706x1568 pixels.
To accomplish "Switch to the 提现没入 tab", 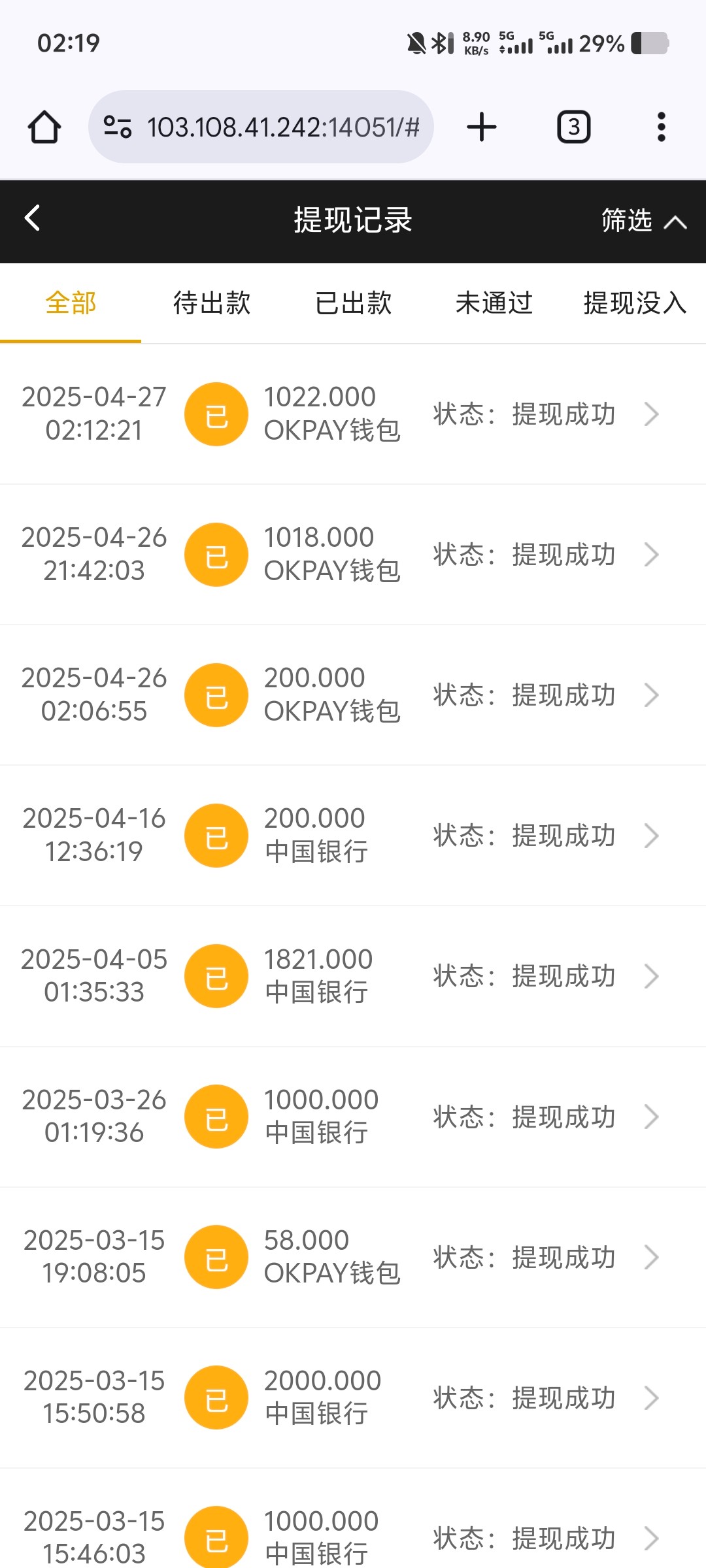I will (x=634, y=303).
